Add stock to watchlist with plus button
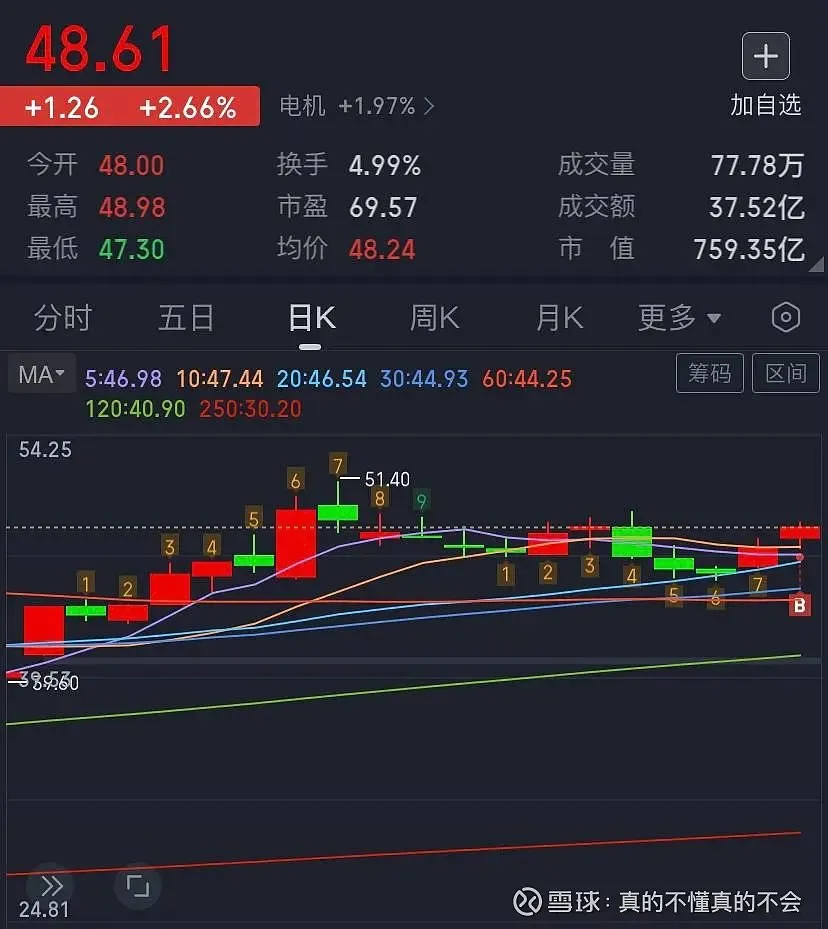The width and height of the screenshot is (828, 929). [x=765, y=57]
